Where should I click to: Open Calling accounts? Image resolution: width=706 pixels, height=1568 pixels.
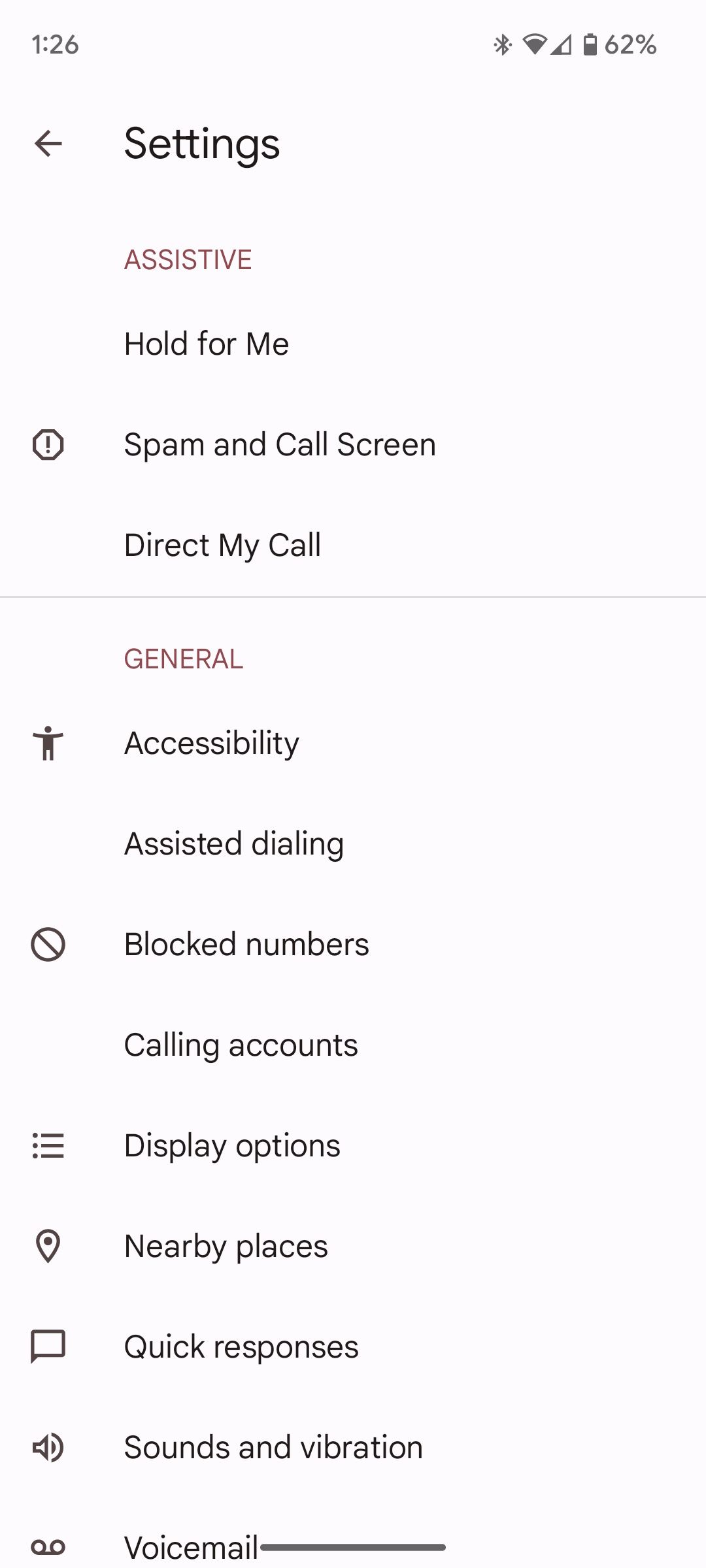click(241, 1043)
